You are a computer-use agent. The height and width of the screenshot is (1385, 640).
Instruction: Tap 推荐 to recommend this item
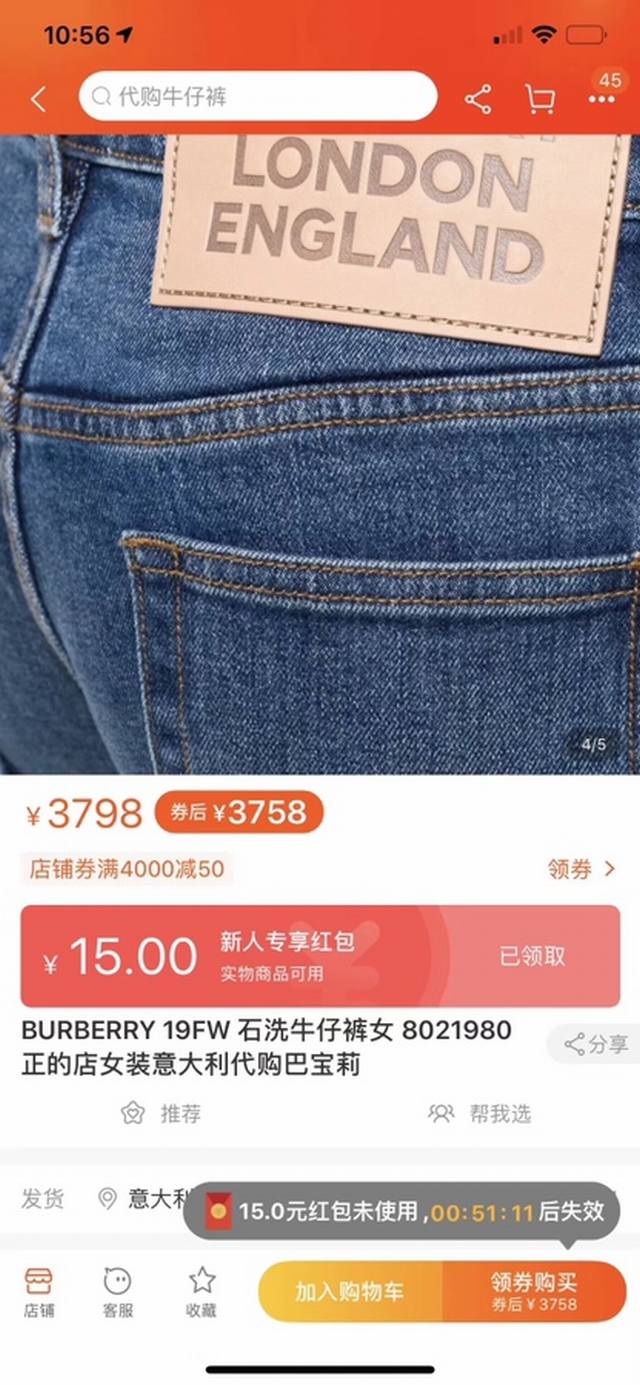click(160, 1113)
